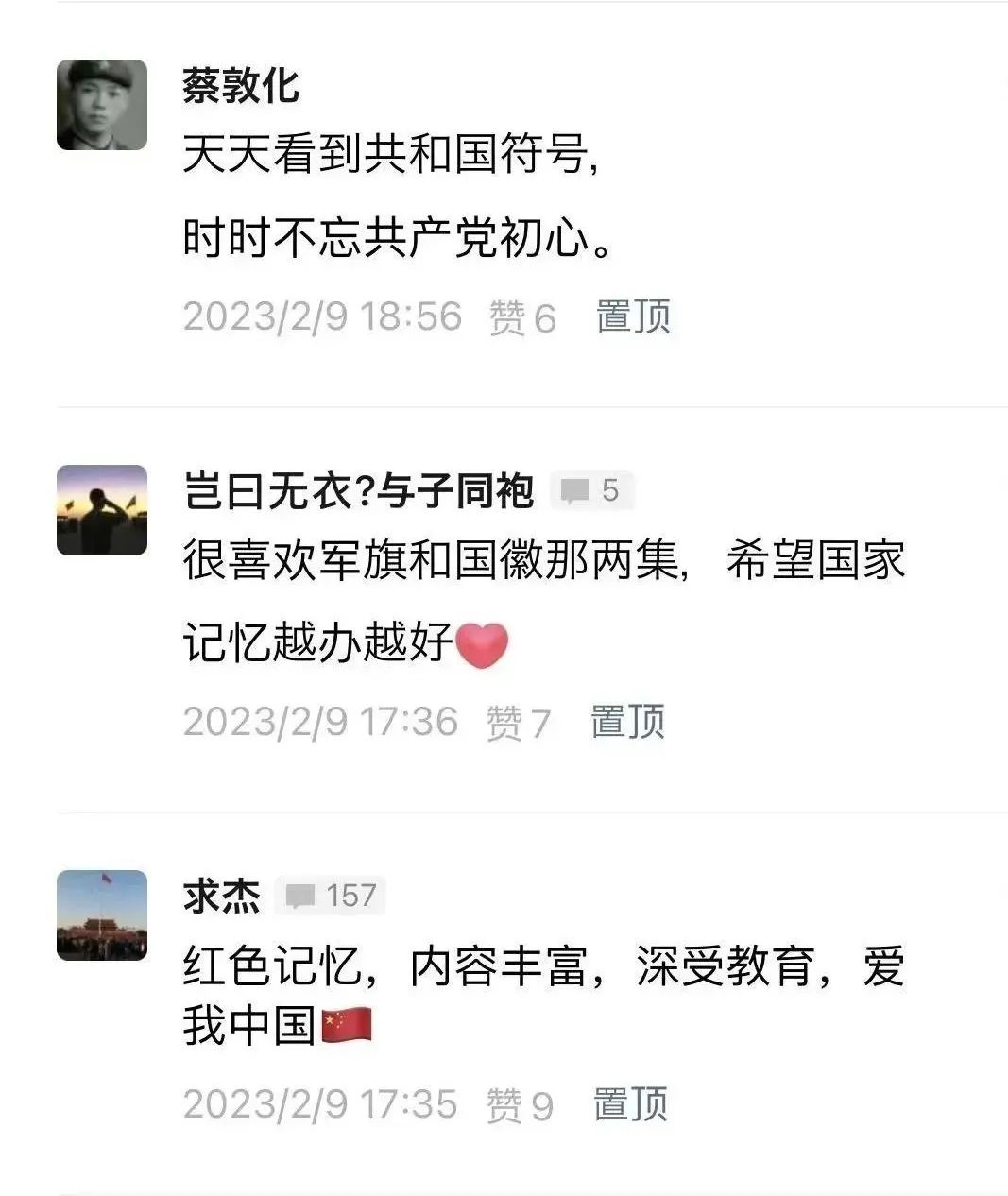
Task: Open the 5 replies on 岂曰无衣?与子同袍's comment
Action: pyautogui.click(x=591, y=491)
